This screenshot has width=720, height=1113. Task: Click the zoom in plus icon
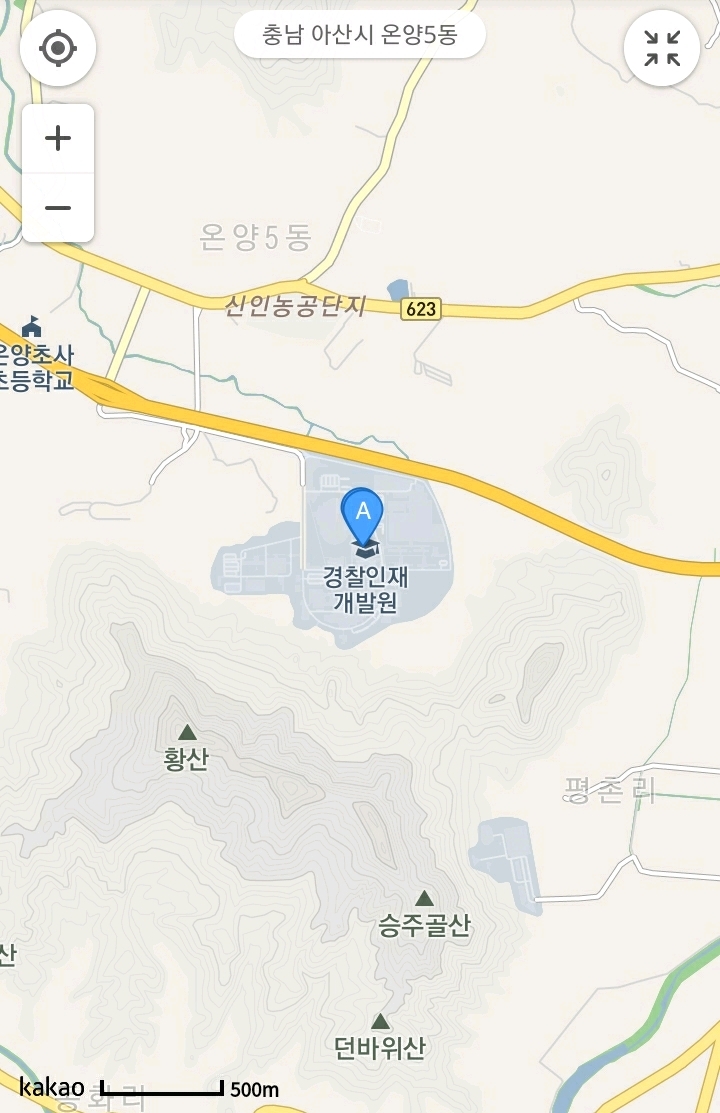[x=58, y=138]
